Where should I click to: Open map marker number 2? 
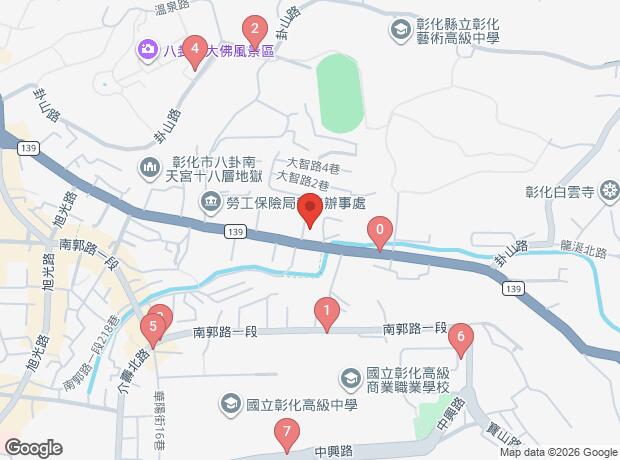(x=255, y=32)
